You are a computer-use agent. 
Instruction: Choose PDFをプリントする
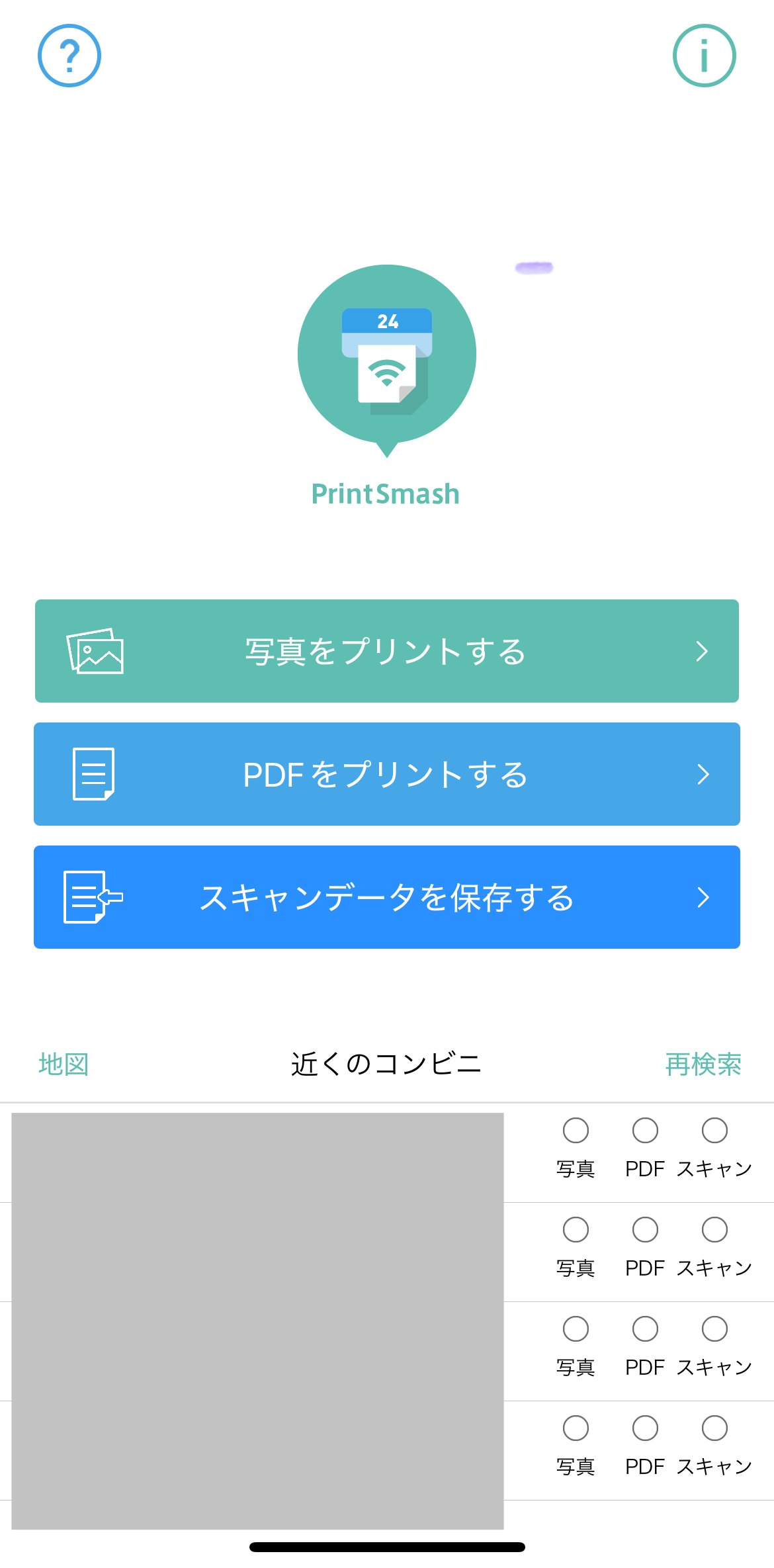(386, 774)
